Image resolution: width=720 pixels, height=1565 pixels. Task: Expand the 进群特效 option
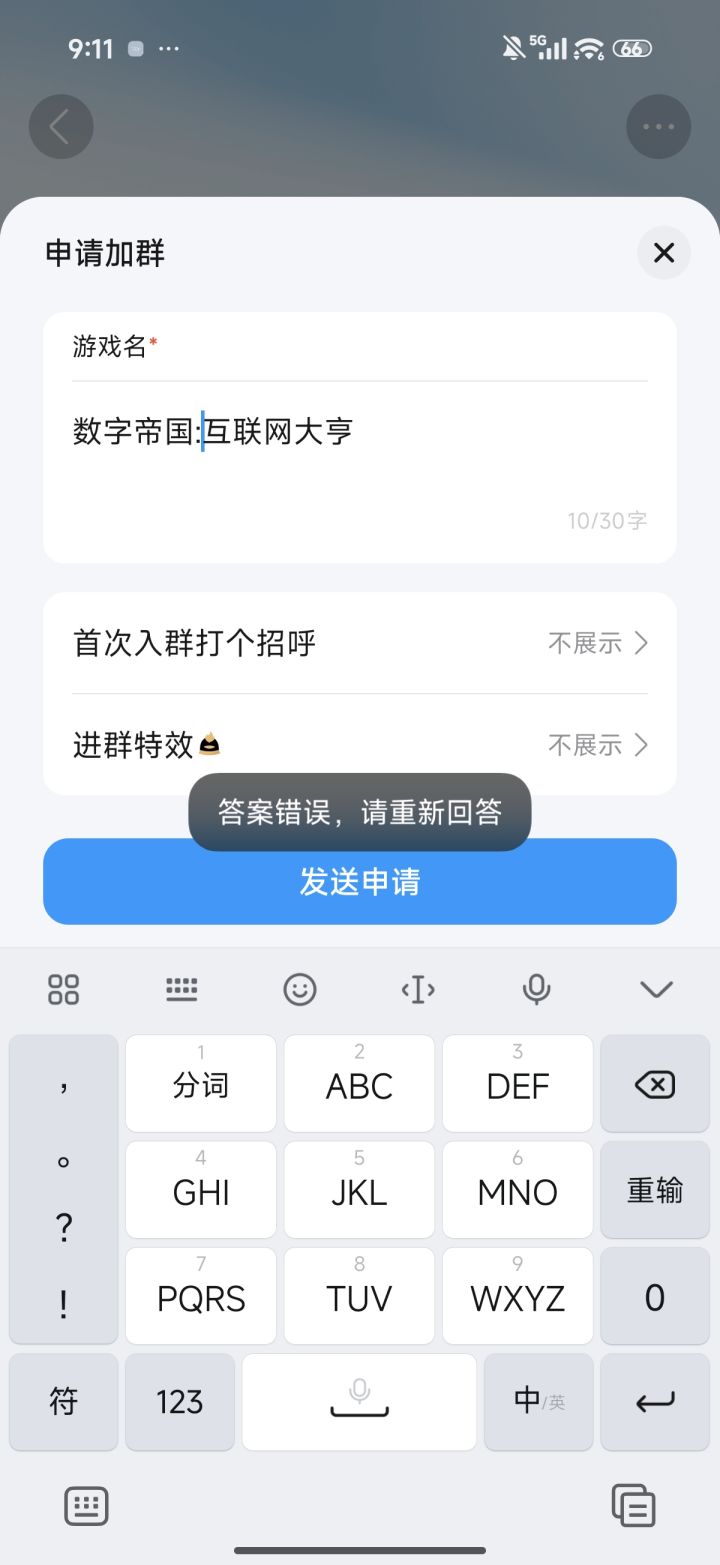coord(360,745)
